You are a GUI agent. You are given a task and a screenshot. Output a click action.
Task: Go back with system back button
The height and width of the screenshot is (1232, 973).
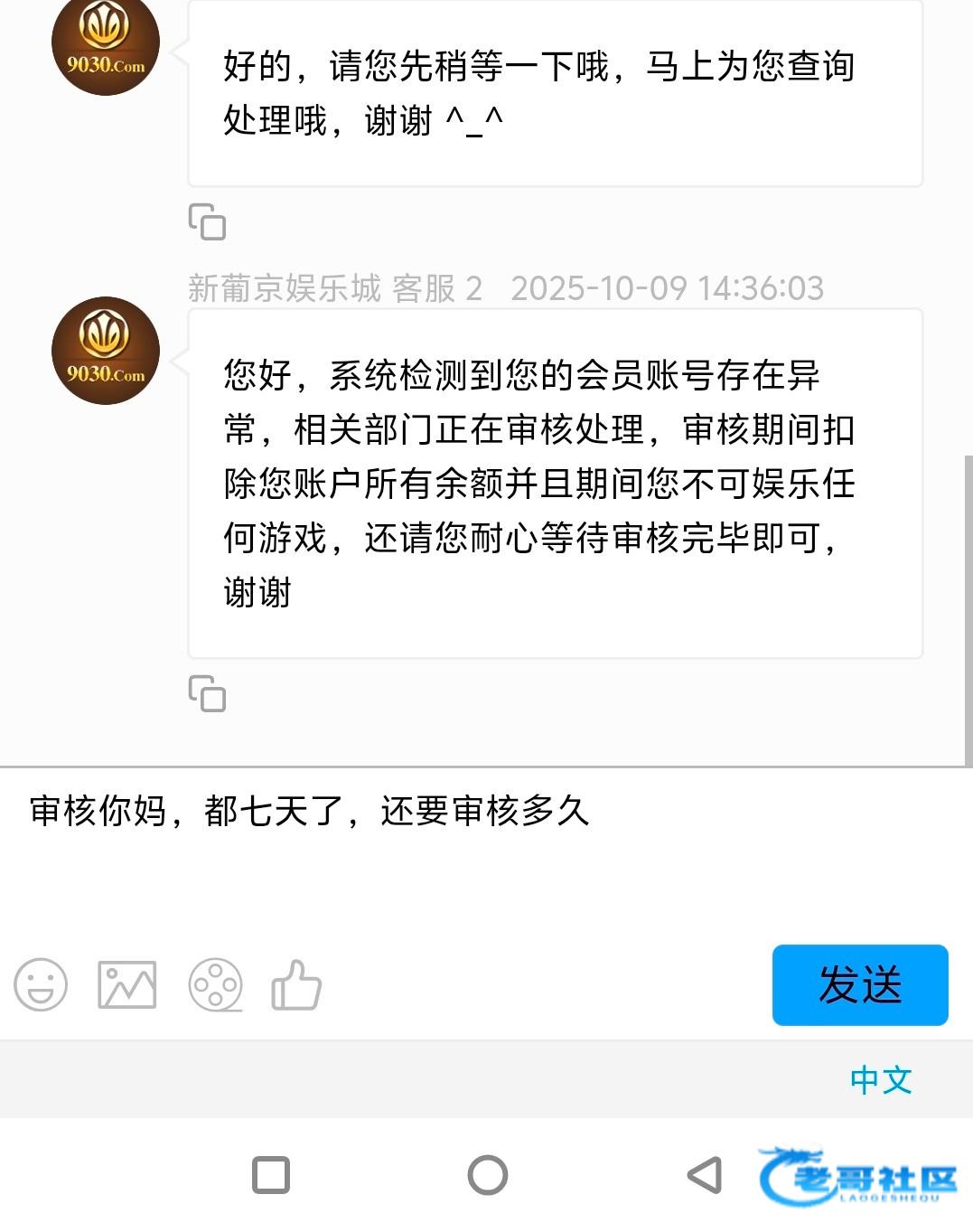tap(705, 1175)
